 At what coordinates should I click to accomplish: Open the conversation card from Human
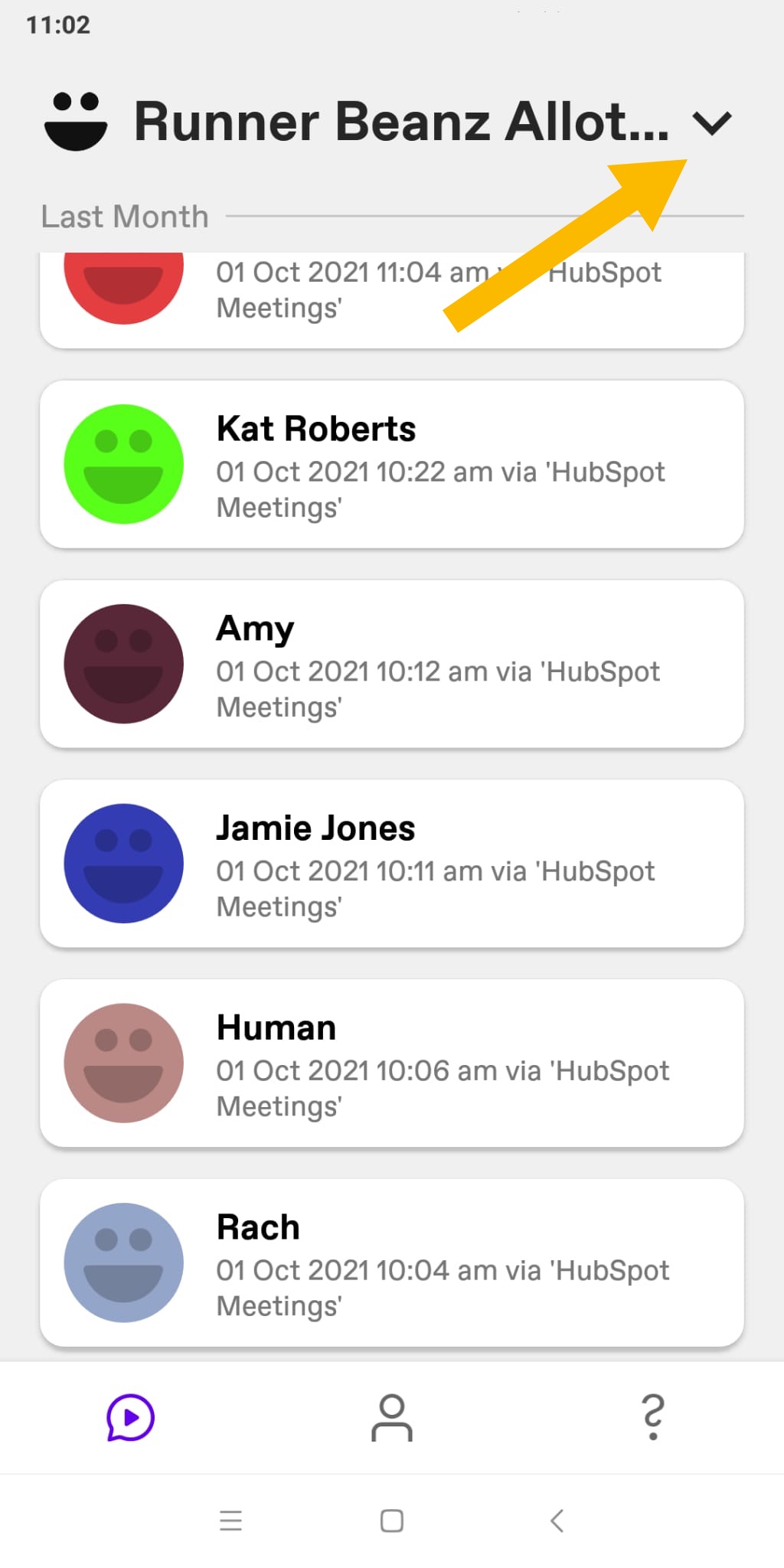(x=392, y=1063)
